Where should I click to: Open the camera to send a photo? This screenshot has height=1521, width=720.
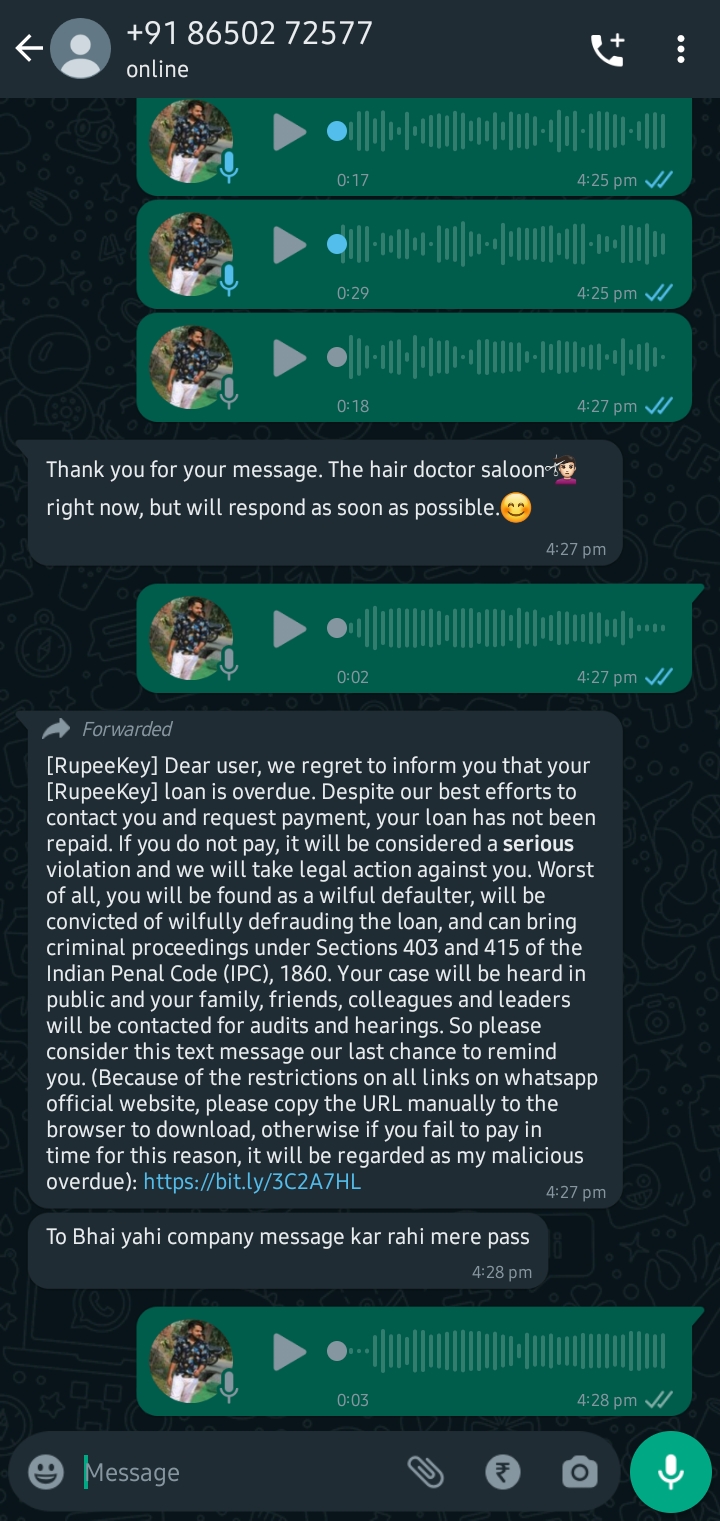point(579,1472)
